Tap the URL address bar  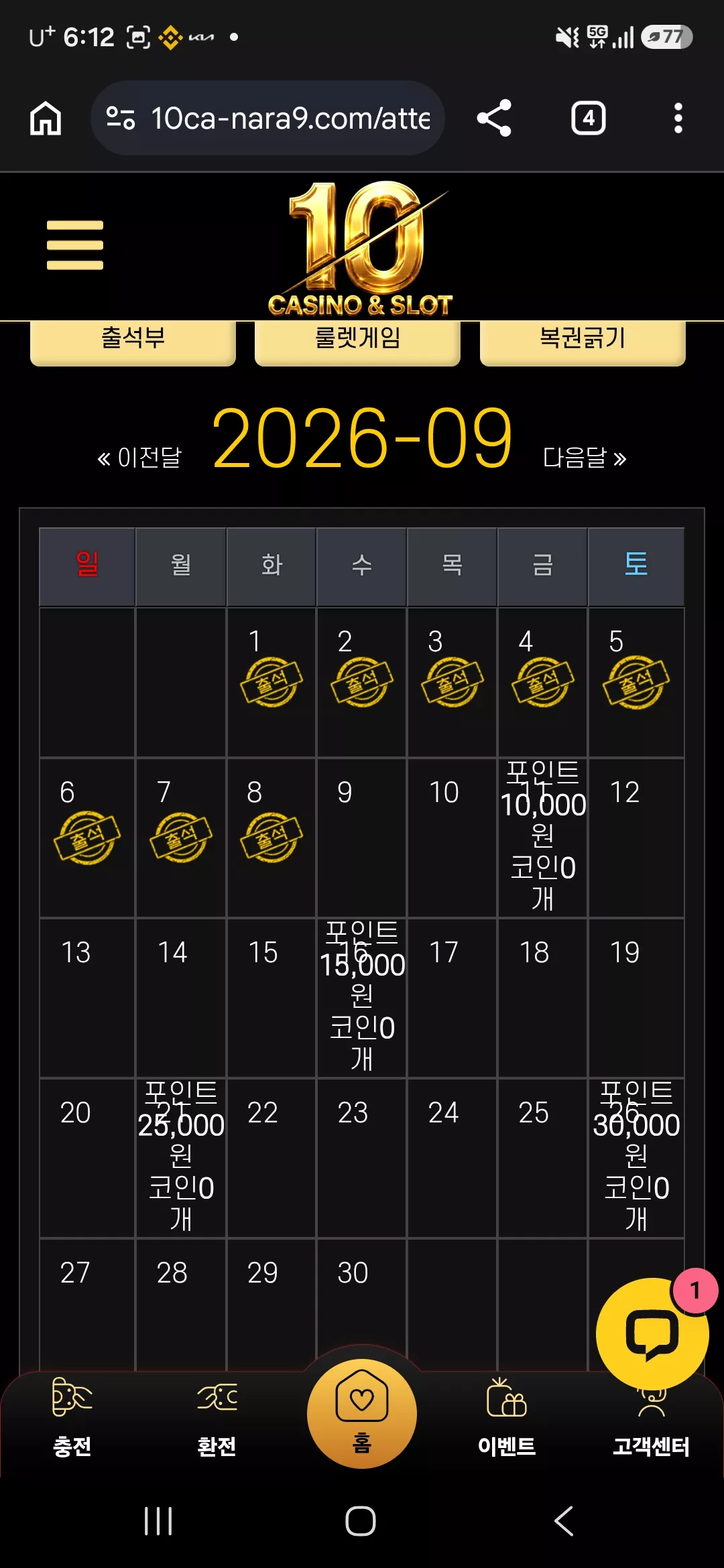pyautogui.click(x=268, y=118)
